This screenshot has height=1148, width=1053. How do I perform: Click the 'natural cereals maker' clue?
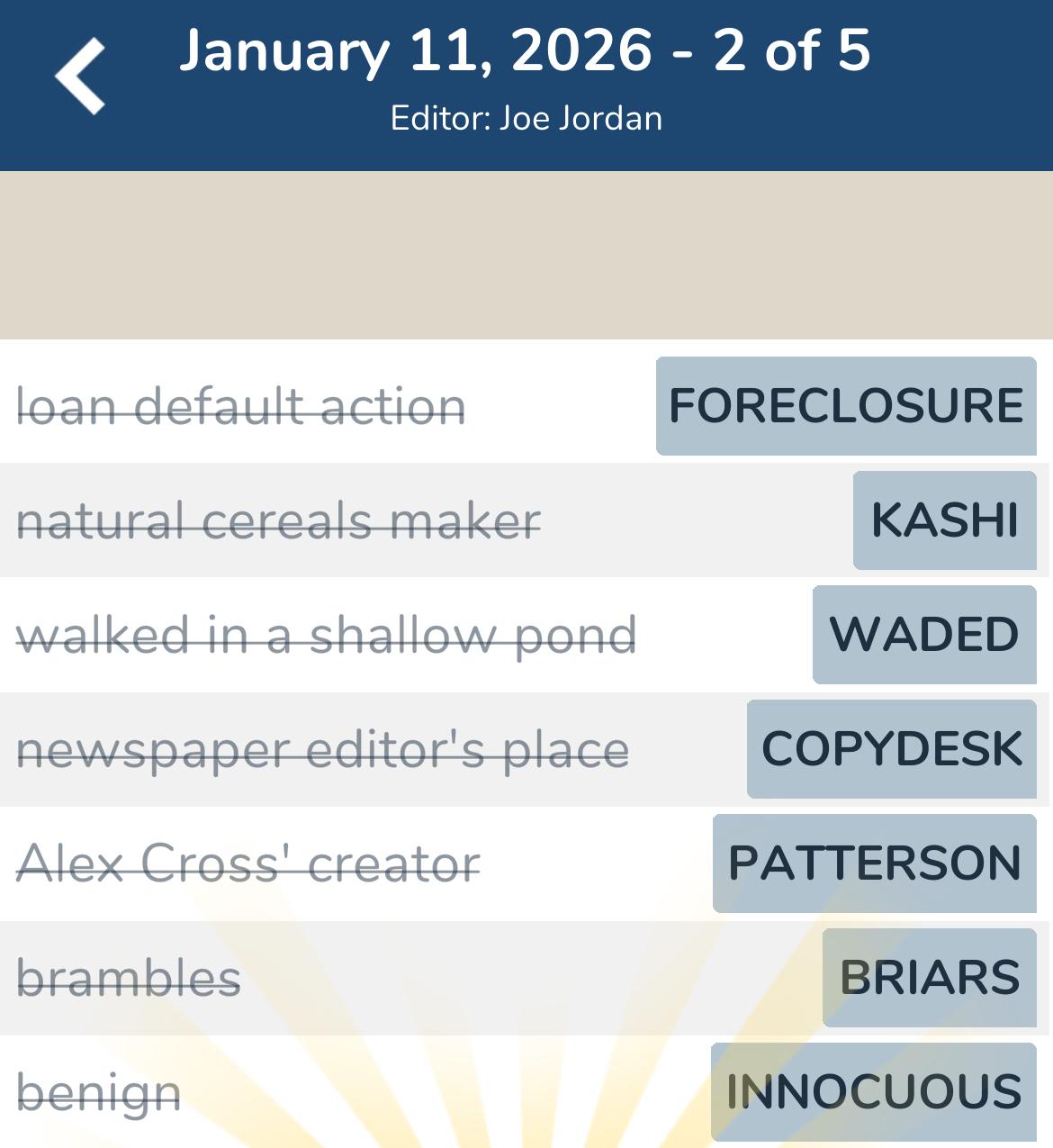277,520
